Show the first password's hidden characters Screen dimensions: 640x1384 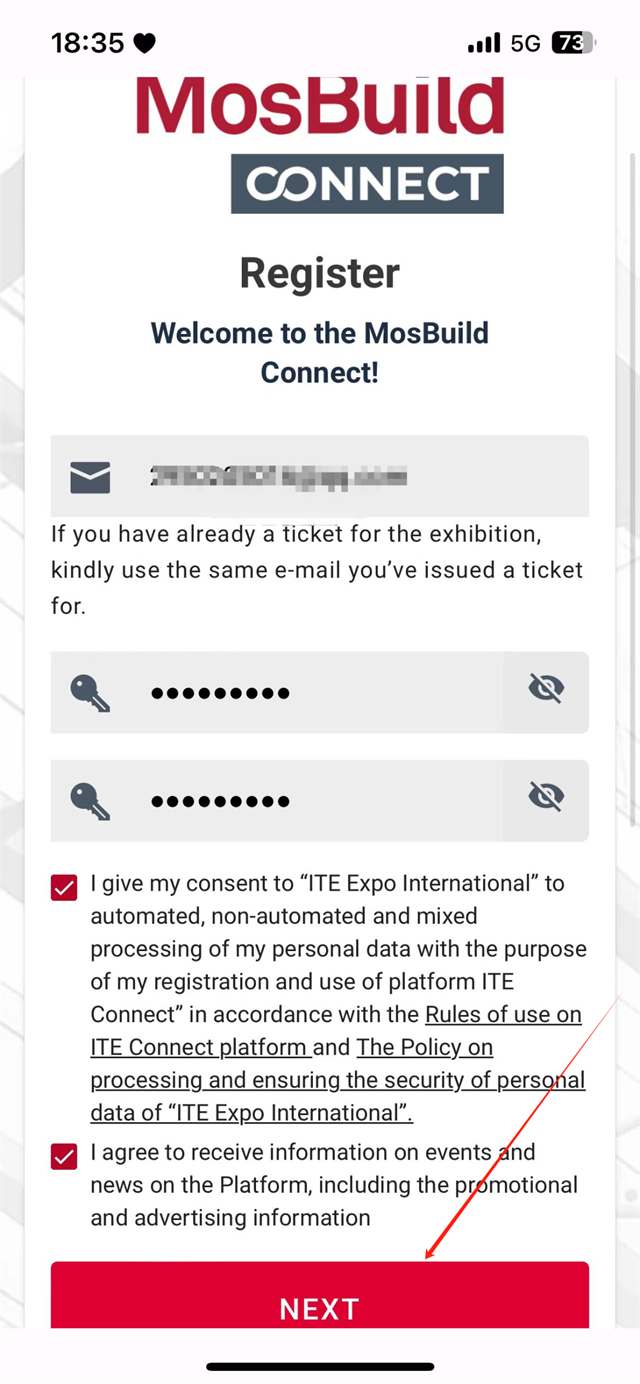tap(546, 689)
